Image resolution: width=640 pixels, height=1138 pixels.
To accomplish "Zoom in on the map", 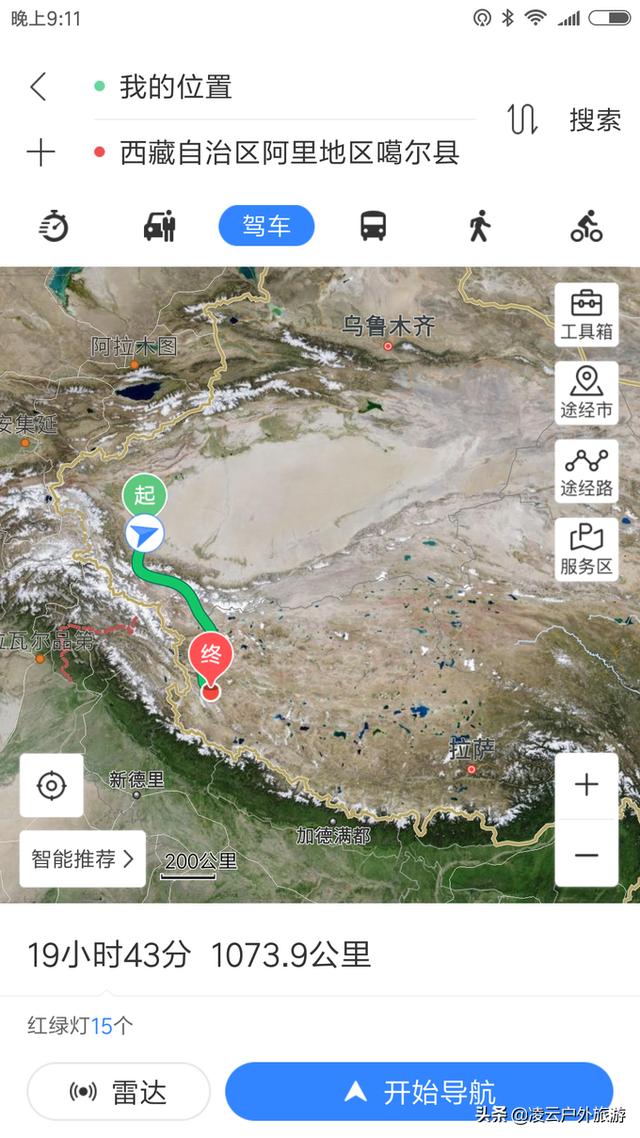I will tap(586, 785).
